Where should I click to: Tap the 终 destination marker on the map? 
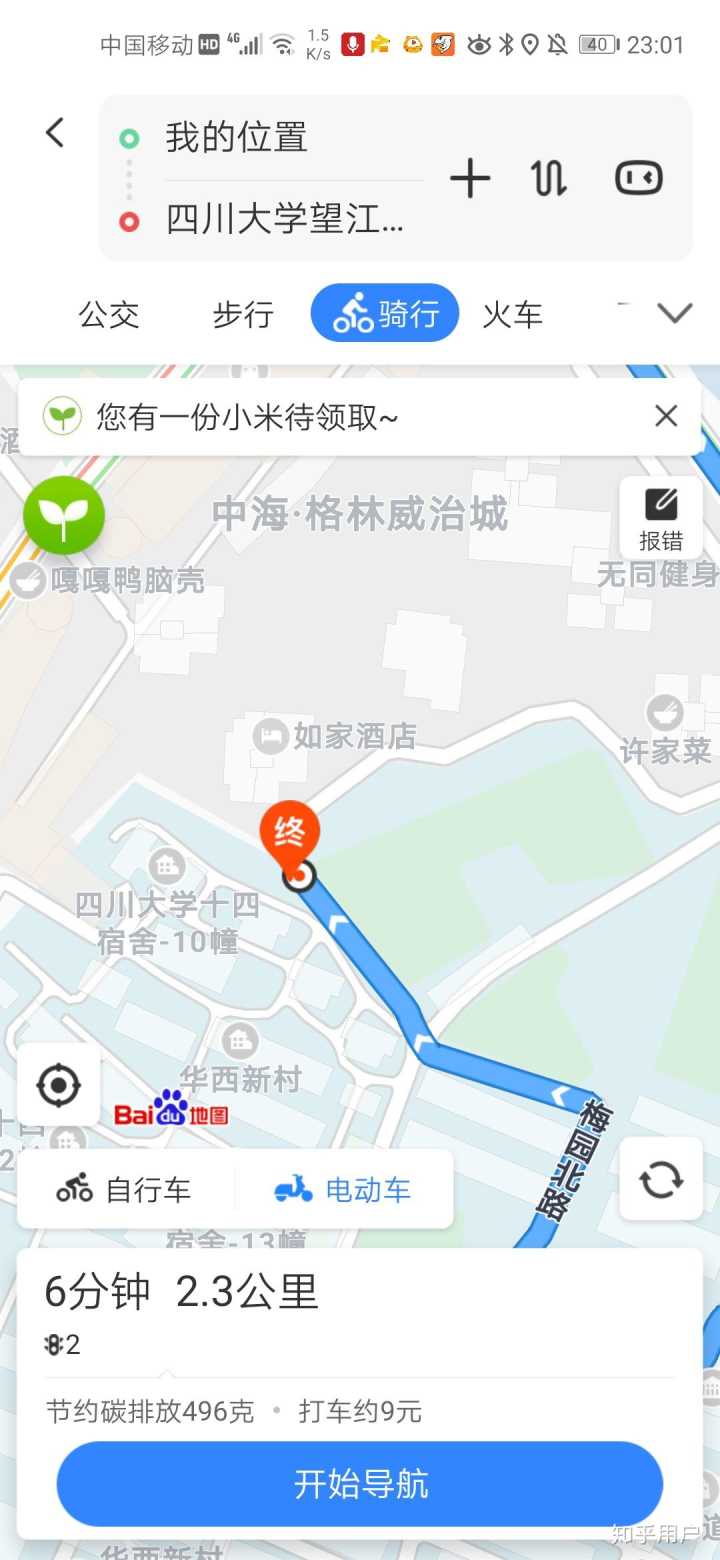(x=290, y=833)
